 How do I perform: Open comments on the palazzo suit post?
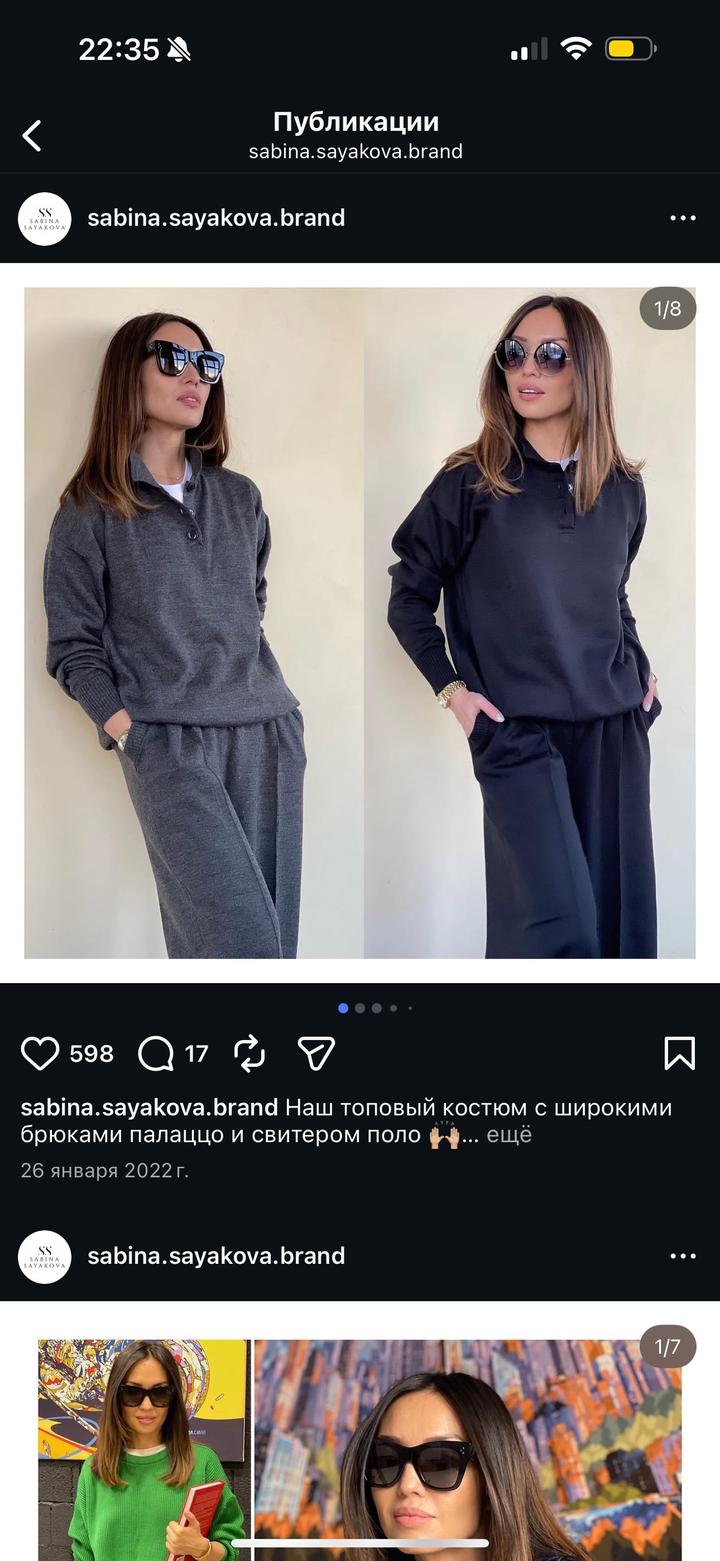[156, 1053]
